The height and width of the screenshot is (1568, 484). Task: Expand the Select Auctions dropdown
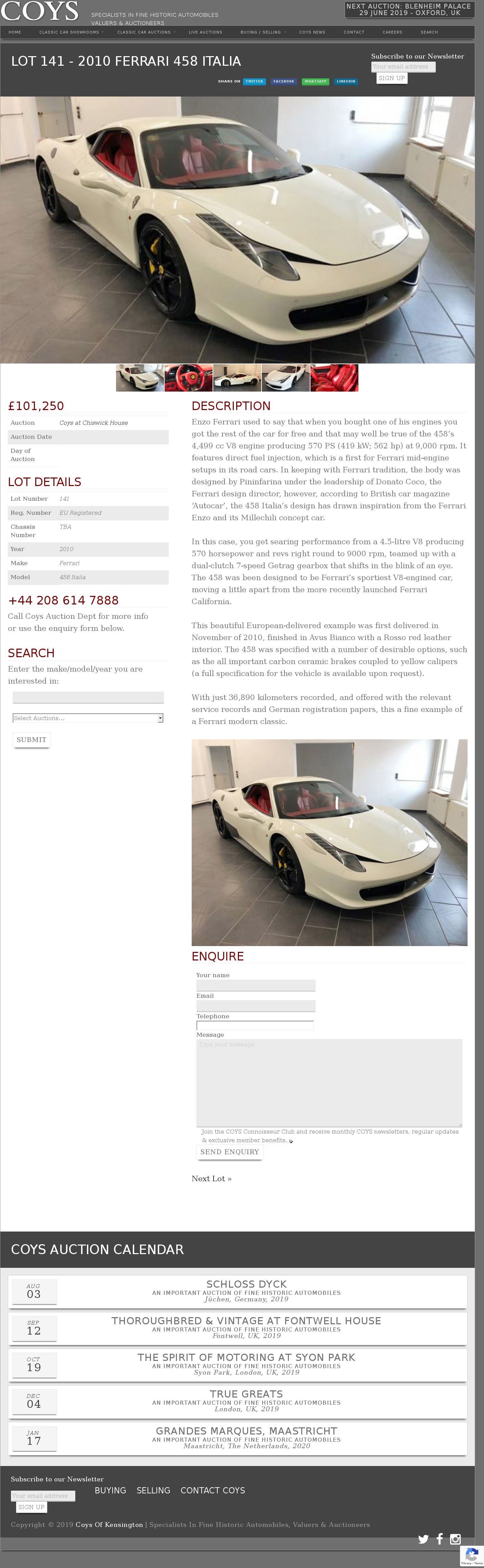(x=88, y=718)
